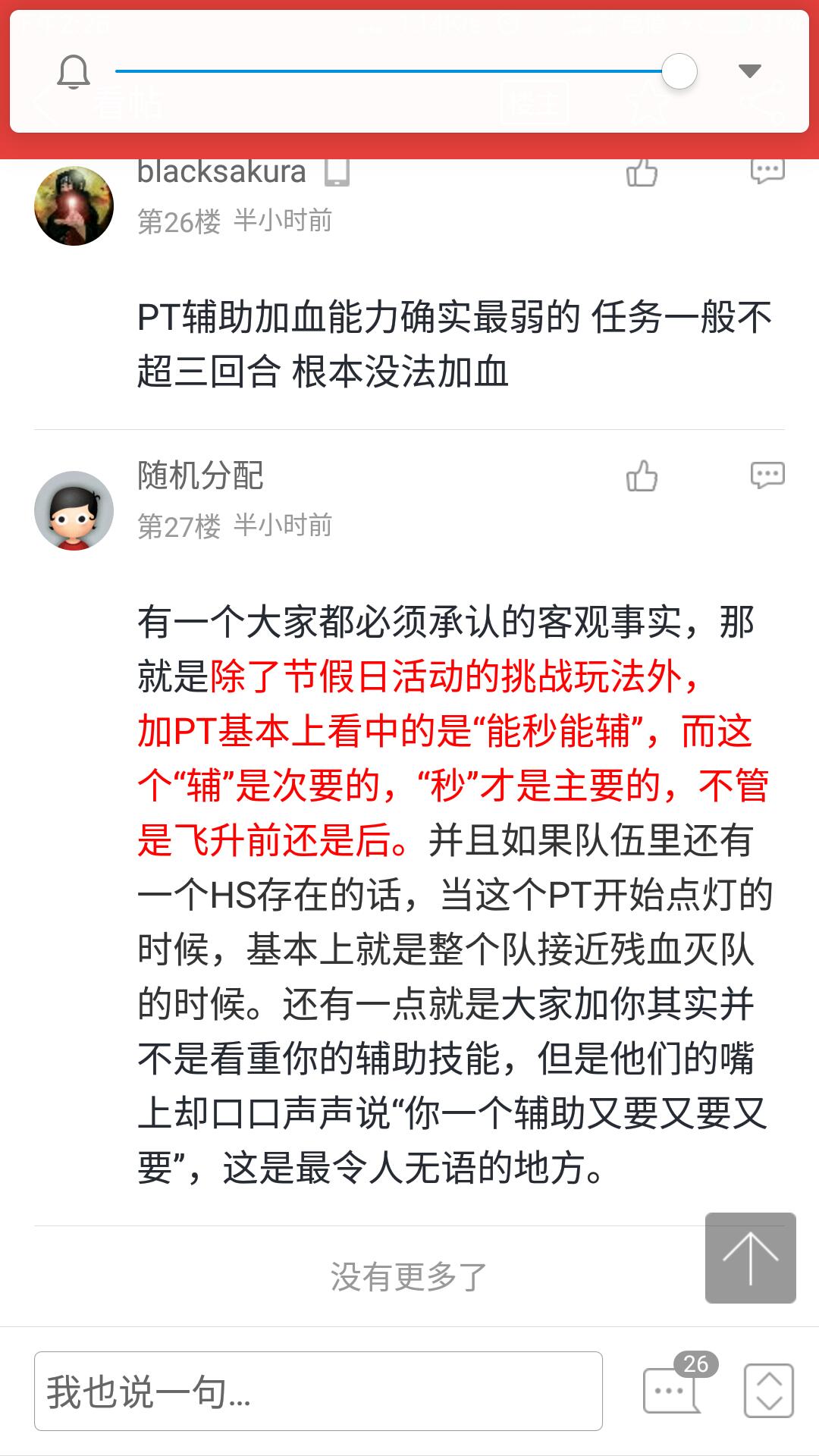The width and height of the screenshot is (819, 1456).
Task: Jump back to top of thread
Action: 750,1258
